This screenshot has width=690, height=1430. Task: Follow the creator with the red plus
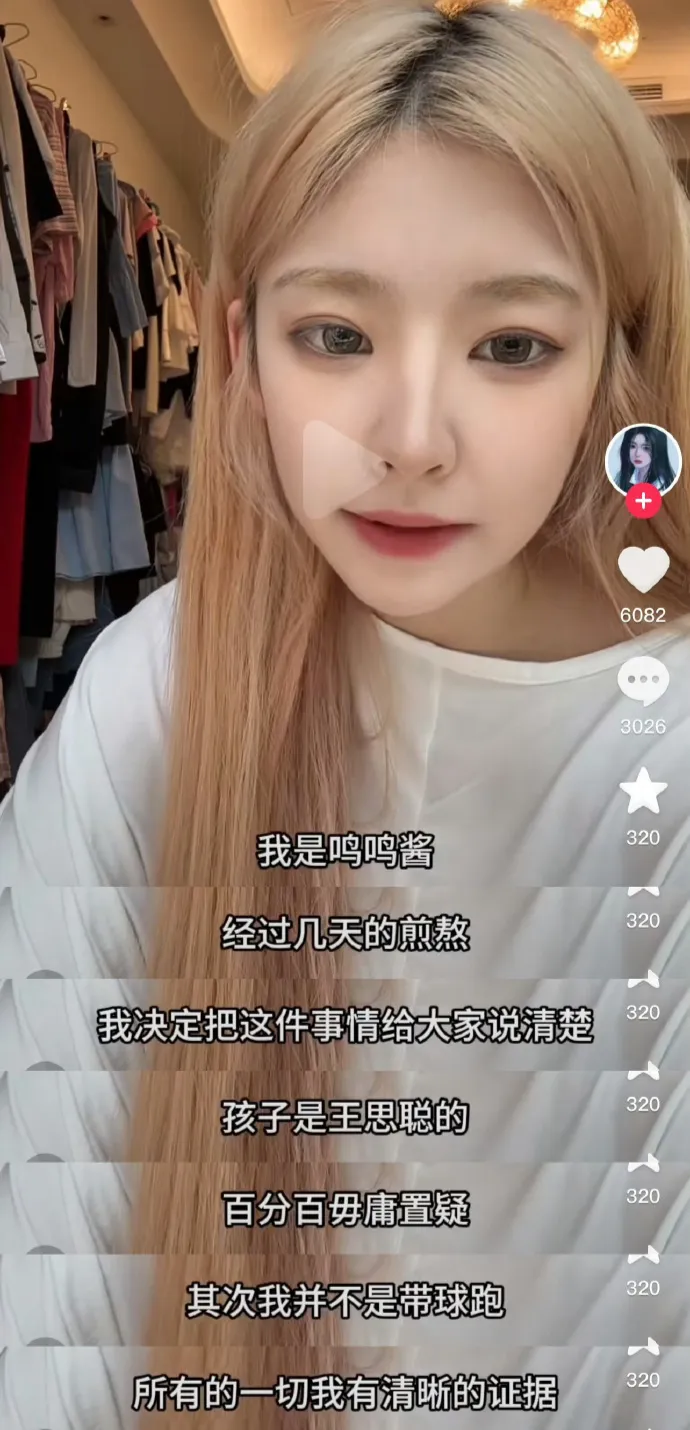pos(643,500)
